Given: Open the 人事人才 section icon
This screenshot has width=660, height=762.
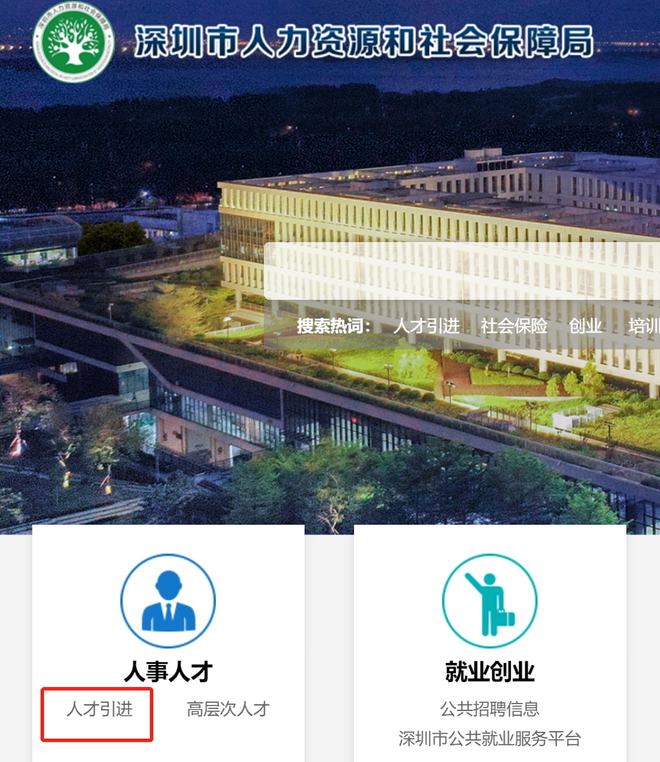Looking at the screenshot, I should 168,601.
